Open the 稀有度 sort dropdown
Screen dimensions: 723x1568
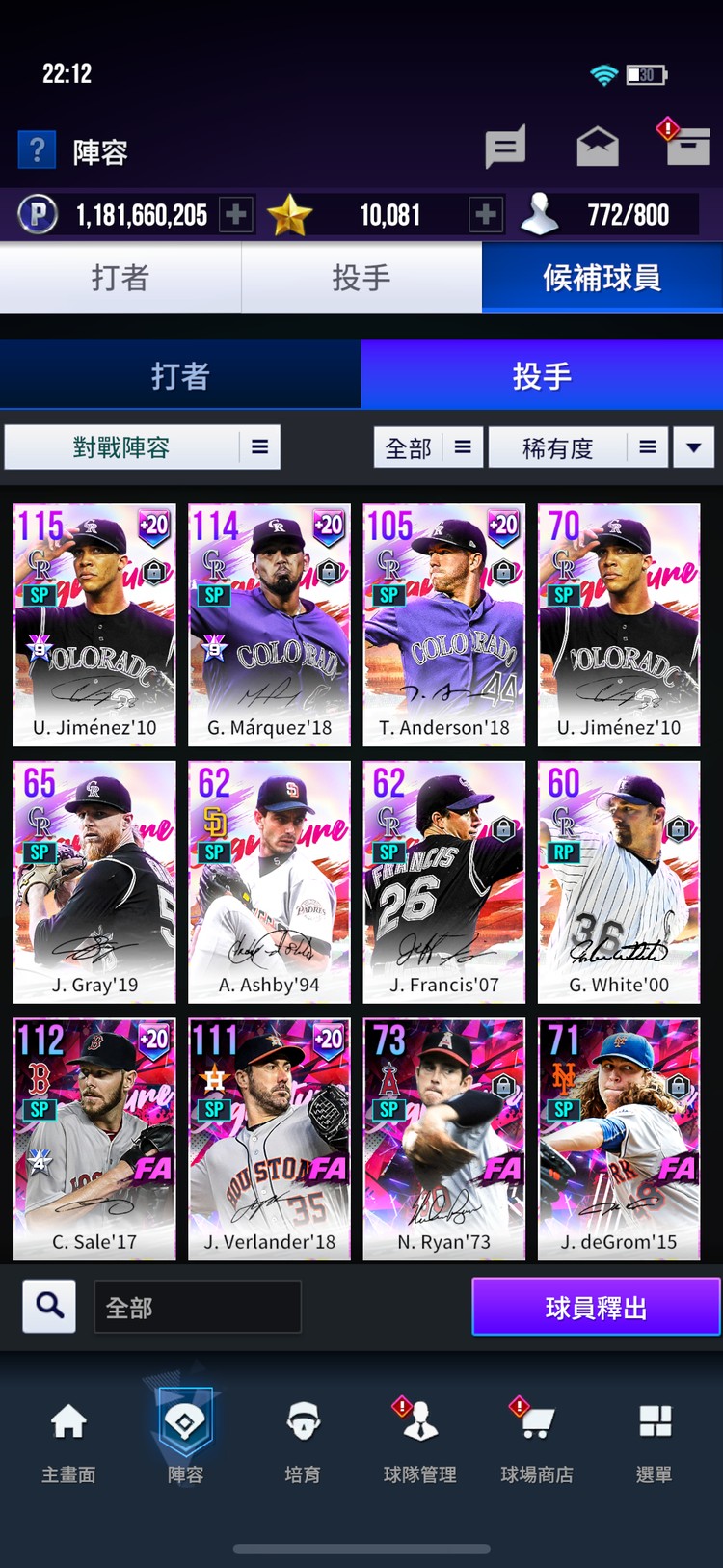577,447
